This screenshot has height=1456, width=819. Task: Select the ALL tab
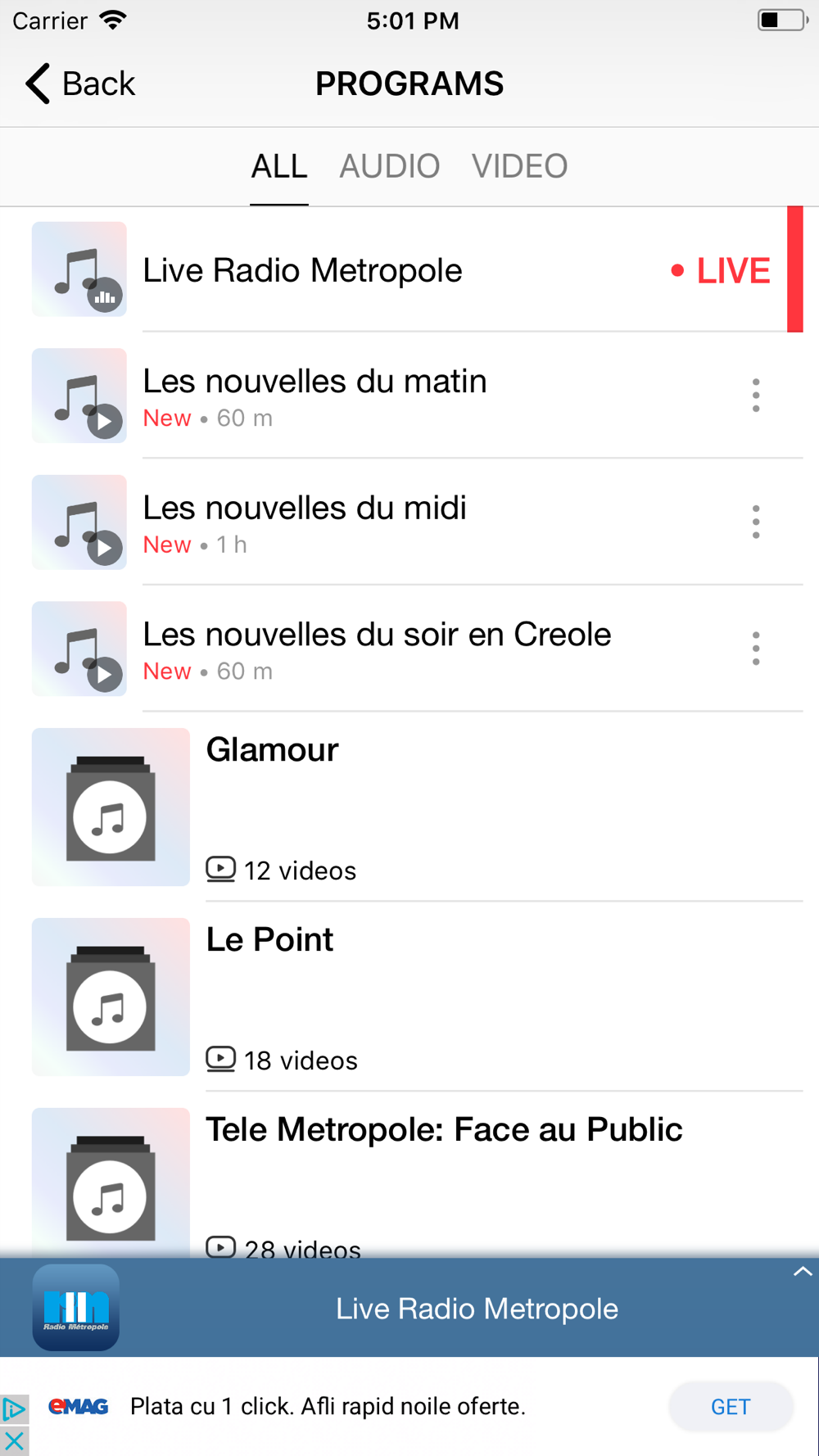click(279, 166)
